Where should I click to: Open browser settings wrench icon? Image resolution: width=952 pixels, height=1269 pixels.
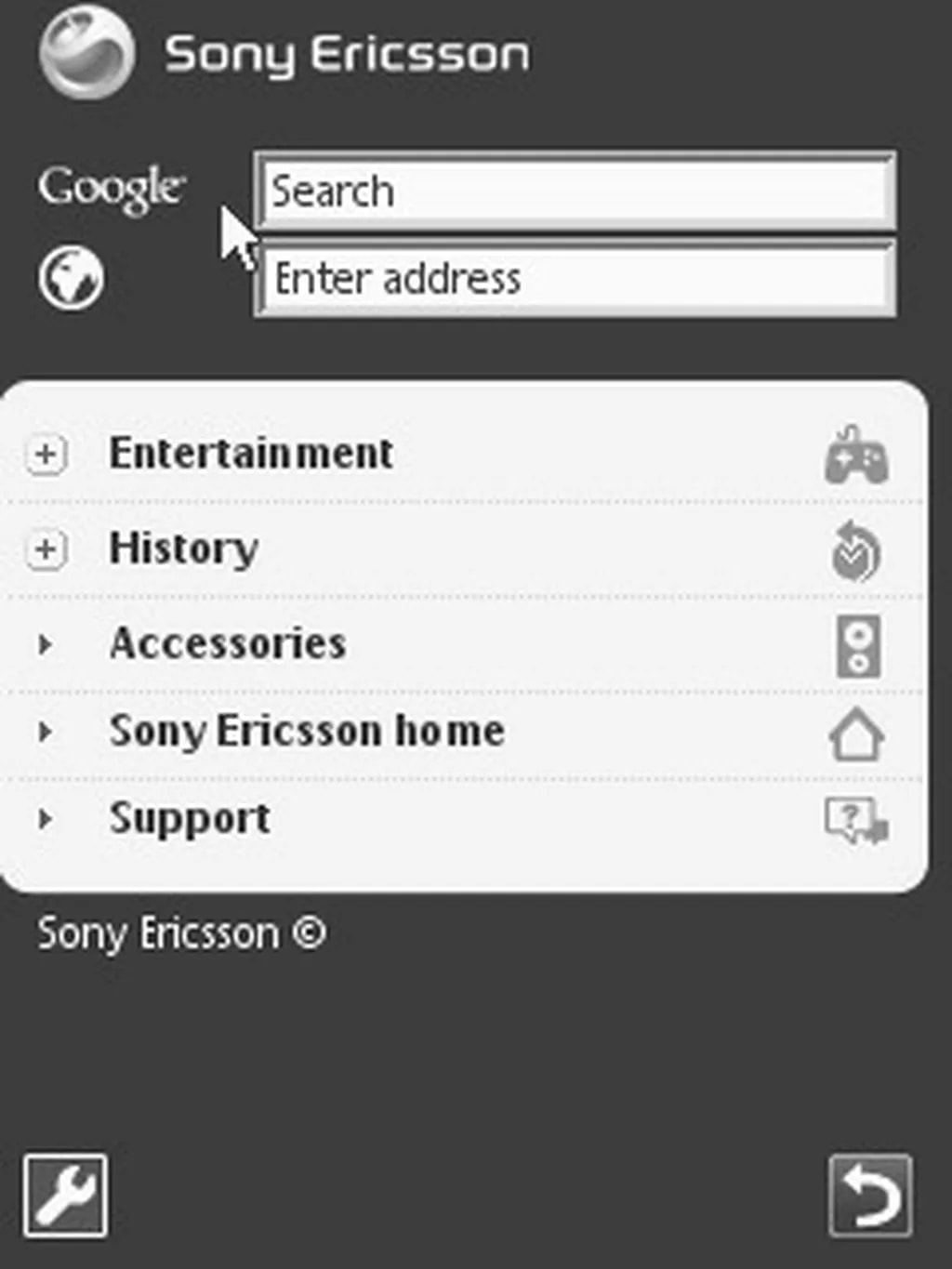tap(65, 1196)
